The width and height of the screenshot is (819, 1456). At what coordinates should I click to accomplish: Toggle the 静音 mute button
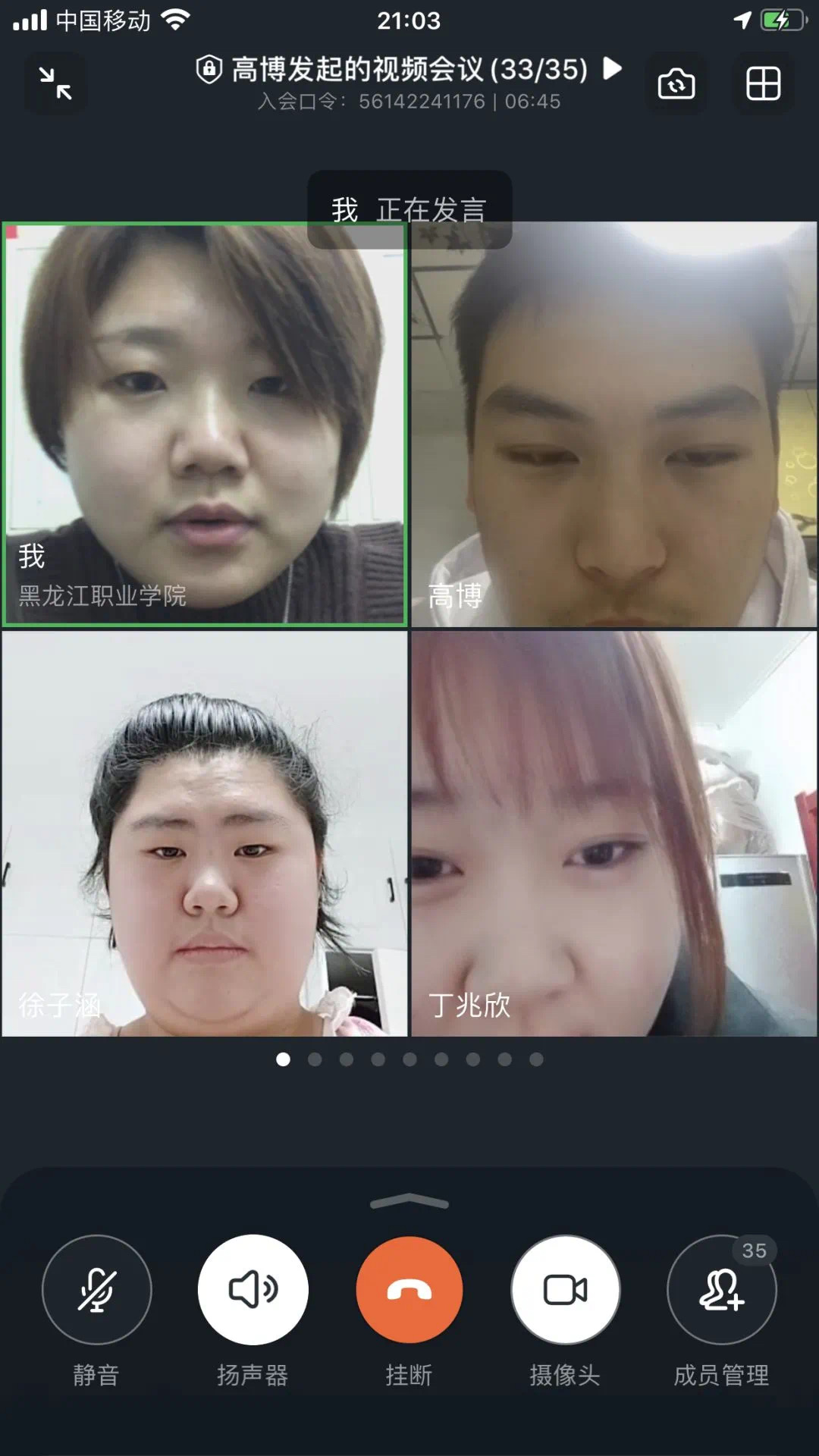tap(97, 1290)
